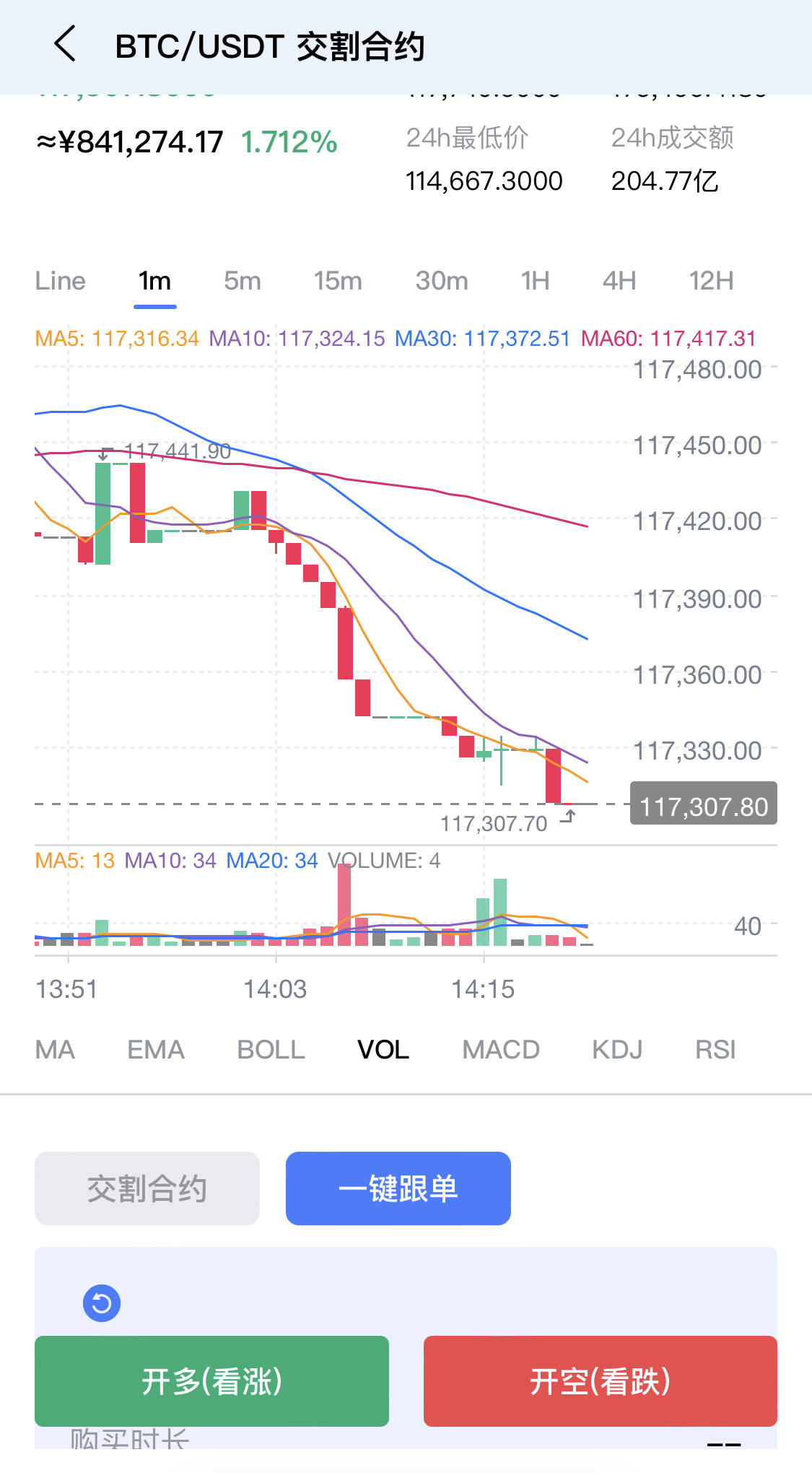Switch to Line chart view
Screen dimensions: 812x1473
point(59,281)
